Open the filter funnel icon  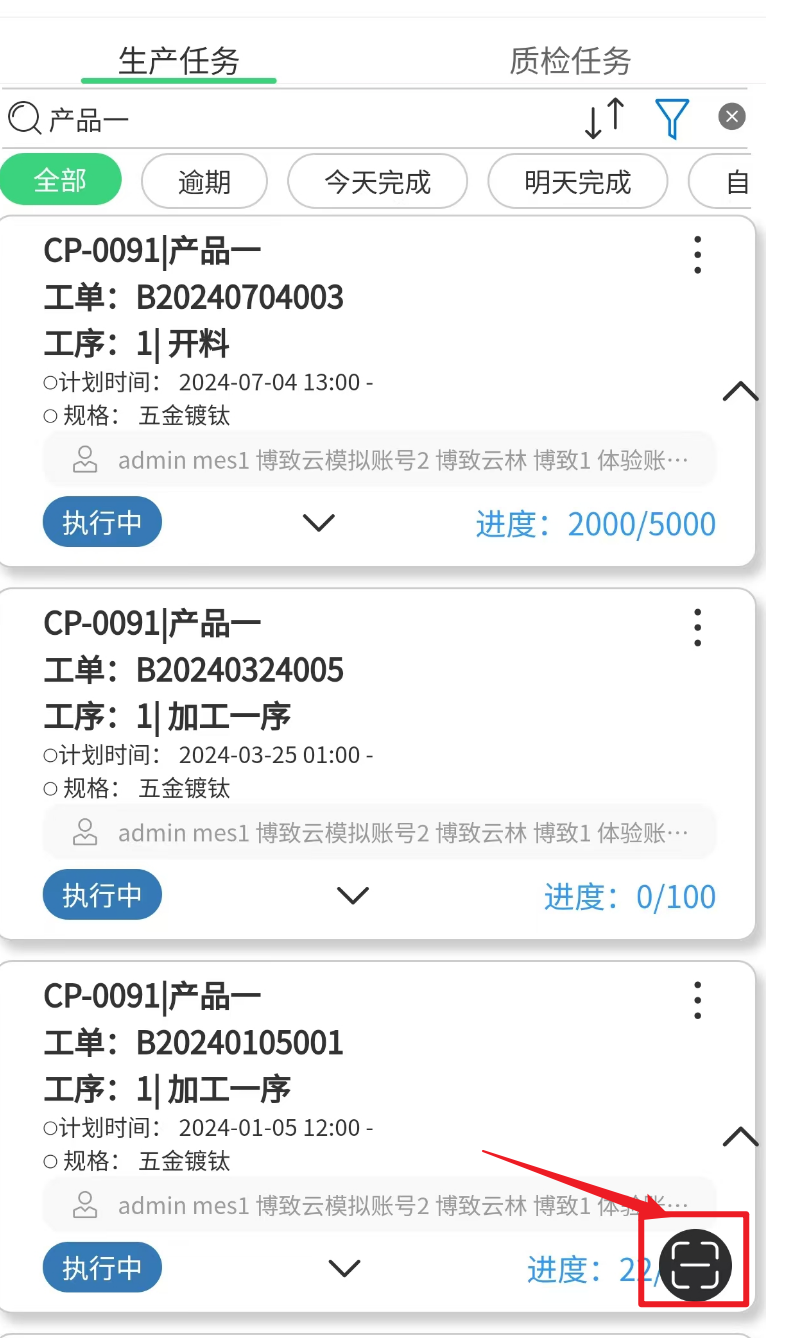tap(673, 119)
